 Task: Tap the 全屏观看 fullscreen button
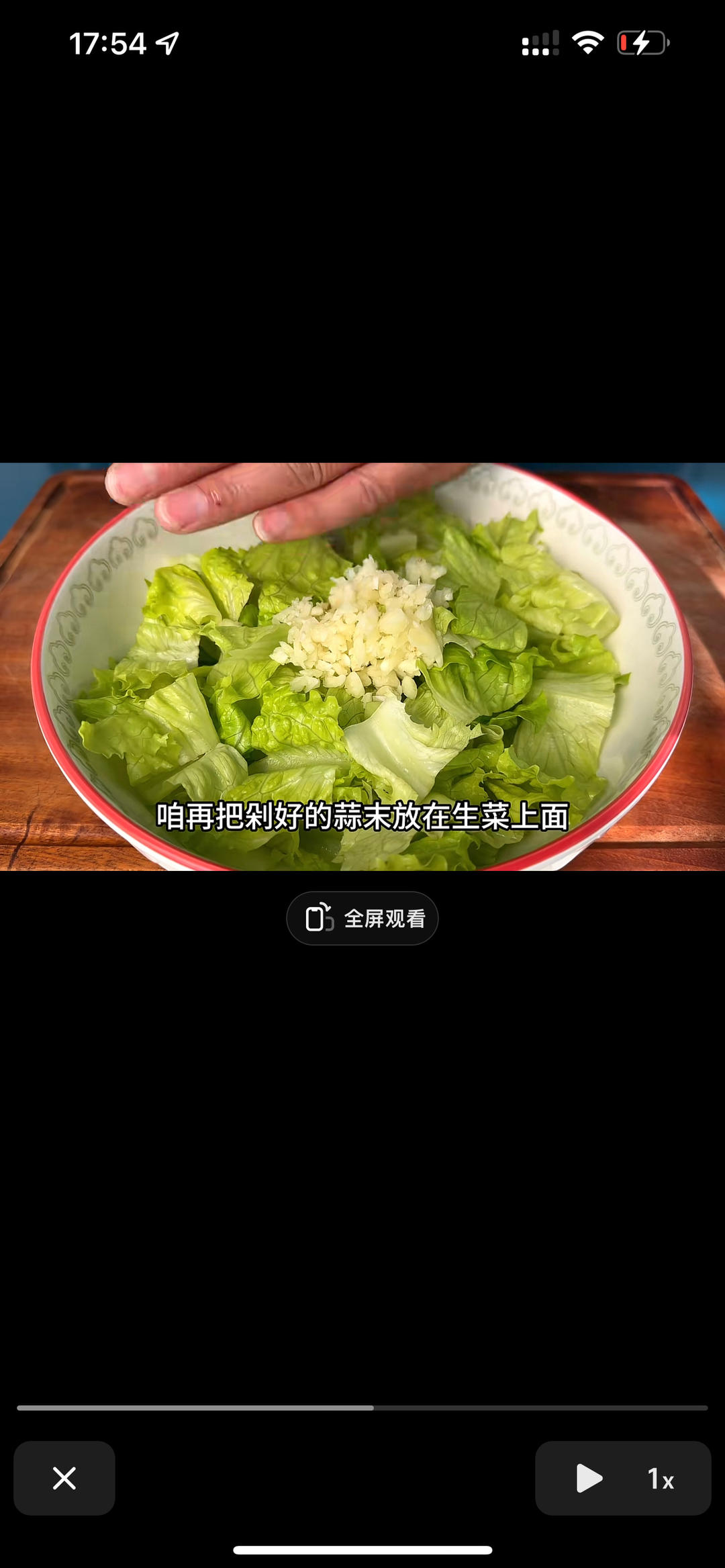[x=362, y=918]
